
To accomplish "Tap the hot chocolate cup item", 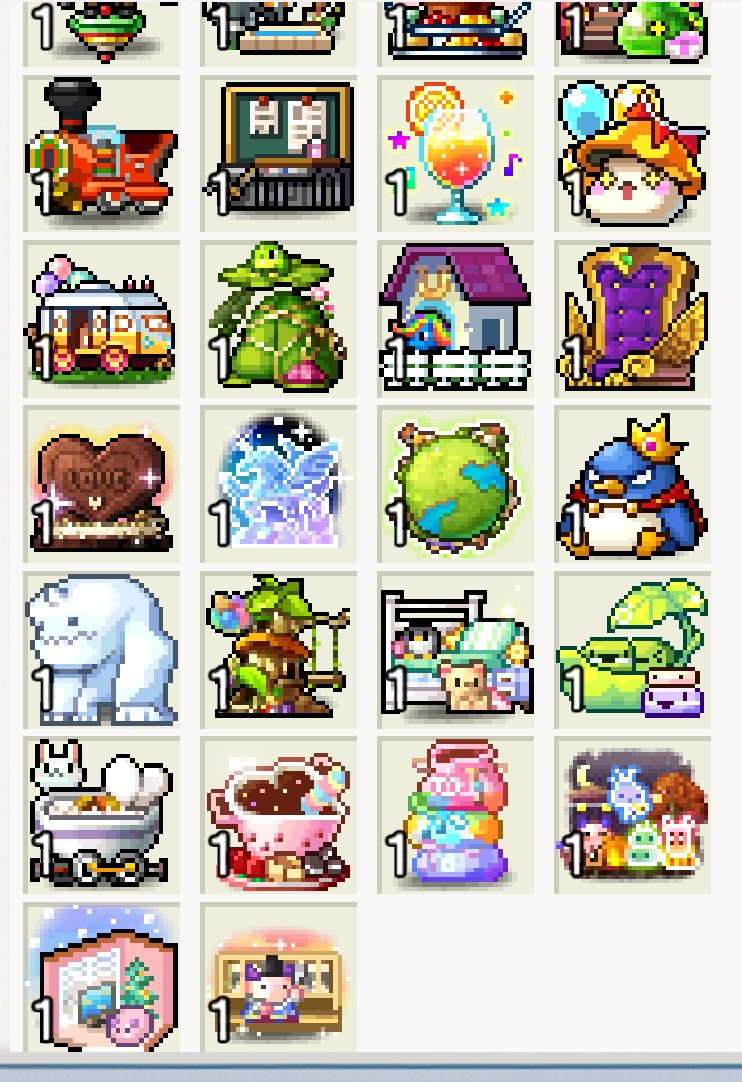I will (279, 815).
